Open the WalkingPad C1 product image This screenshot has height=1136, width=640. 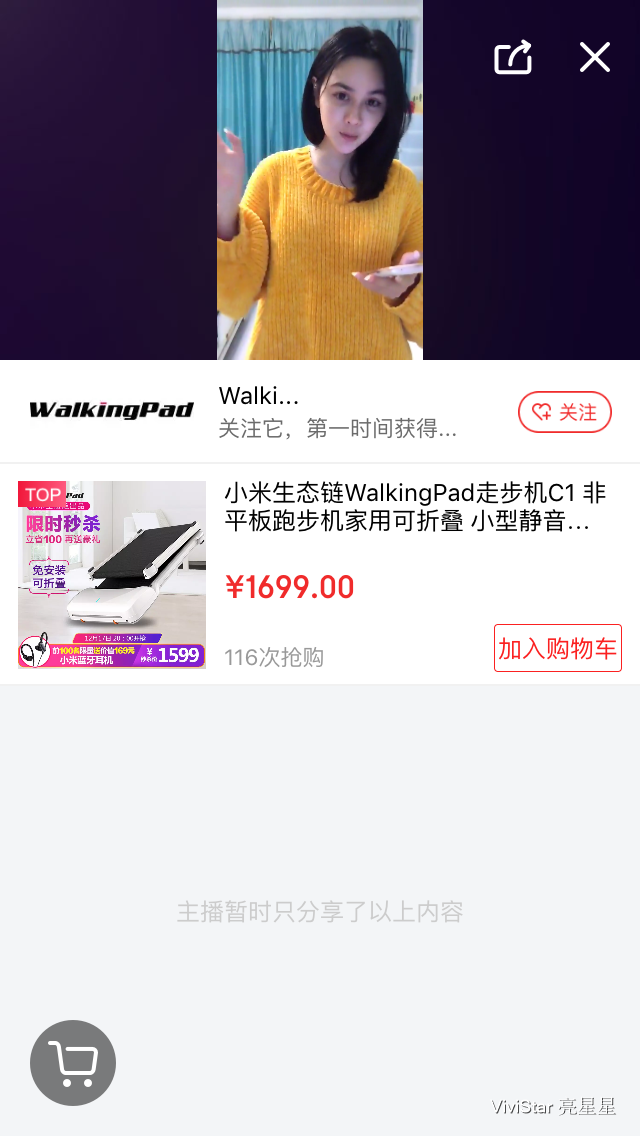click(x=112, y=575)
